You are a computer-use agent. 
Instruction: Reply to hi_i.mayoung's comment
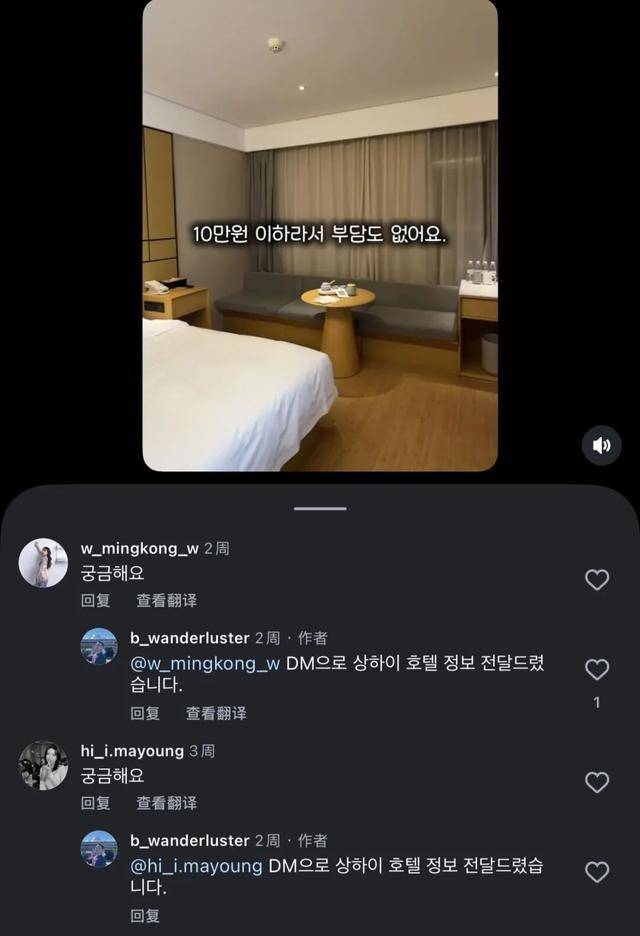[x=95, y=803]
